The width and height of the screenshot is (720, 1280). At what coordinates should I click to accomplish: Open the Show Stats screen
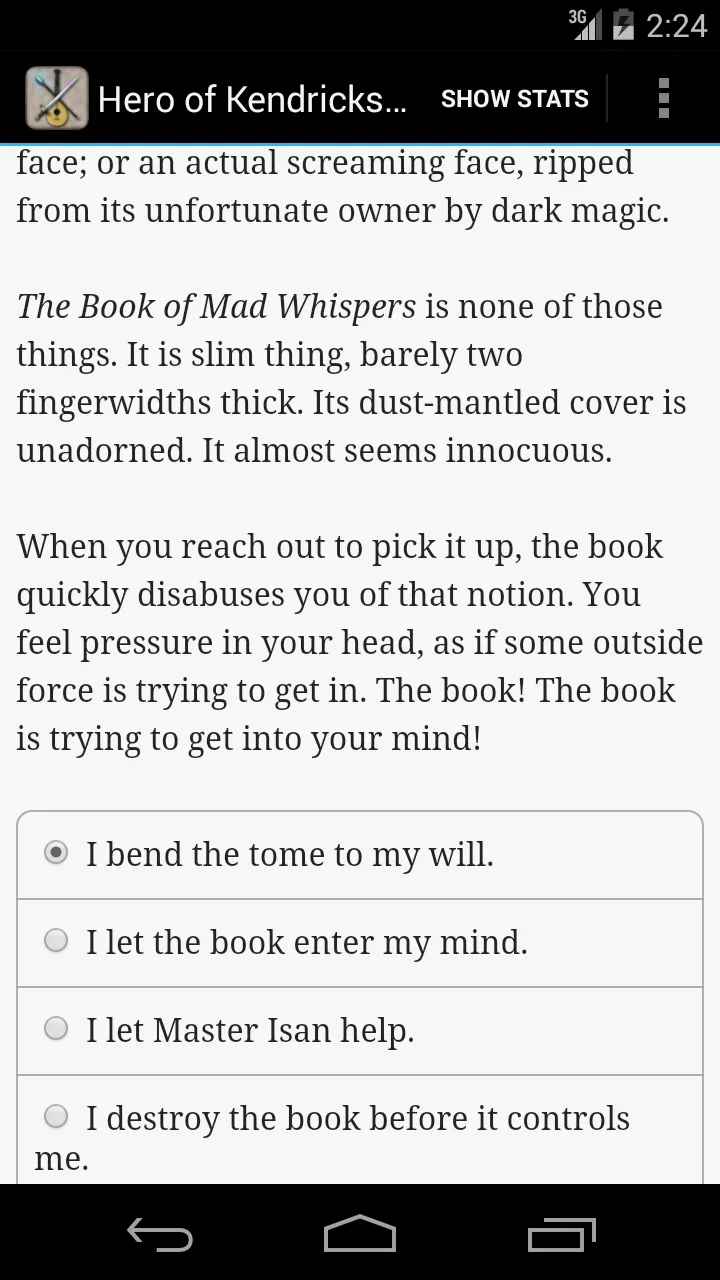(514, 99)
